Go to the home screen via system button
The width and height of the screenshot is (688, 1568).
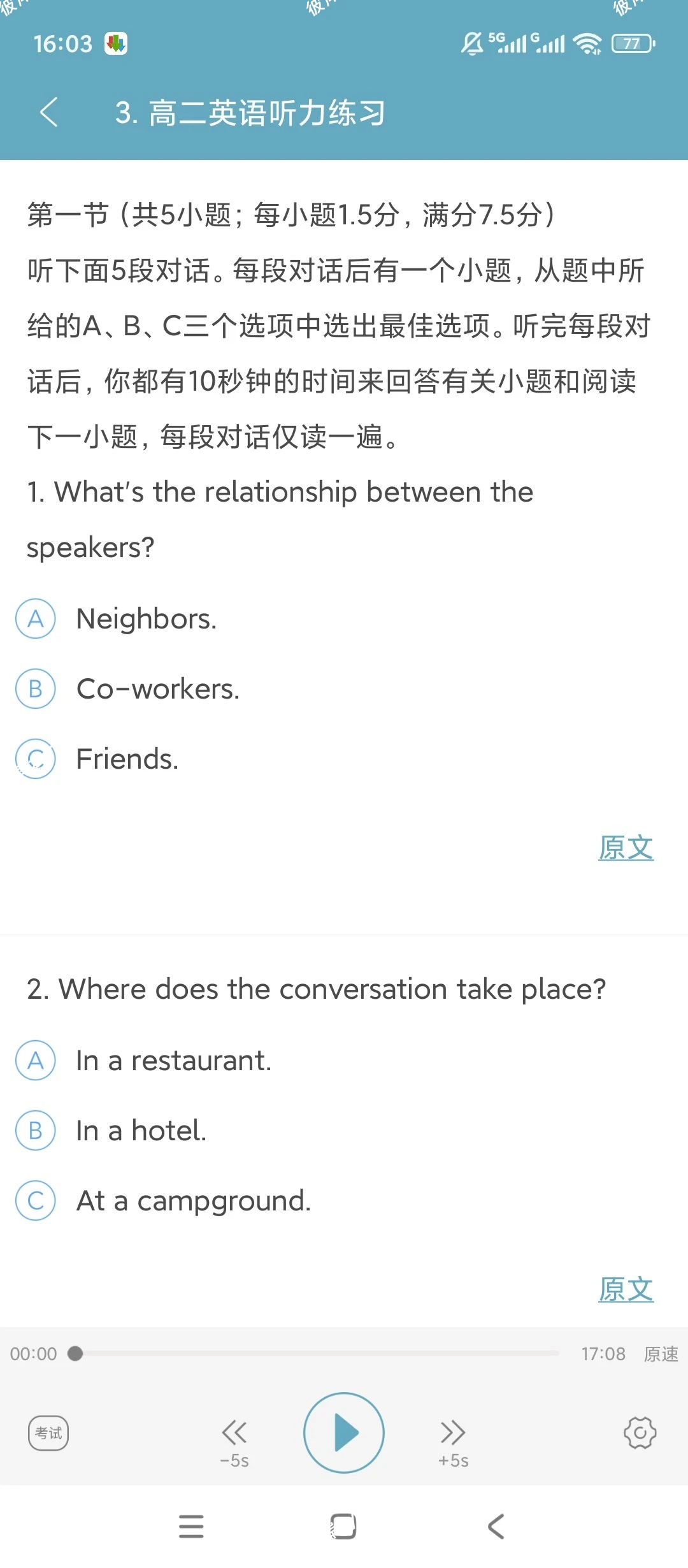tap(343, 1527)
